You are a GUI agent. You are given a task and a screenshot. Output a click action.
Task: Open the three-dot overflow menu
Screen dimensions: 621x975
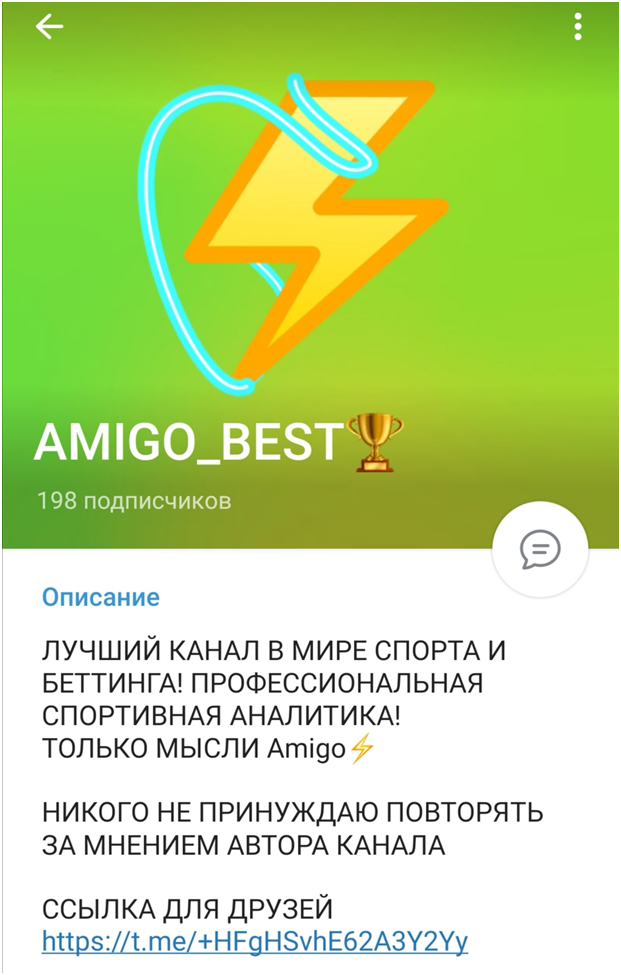pyautogui.click(x=578, y=28)
